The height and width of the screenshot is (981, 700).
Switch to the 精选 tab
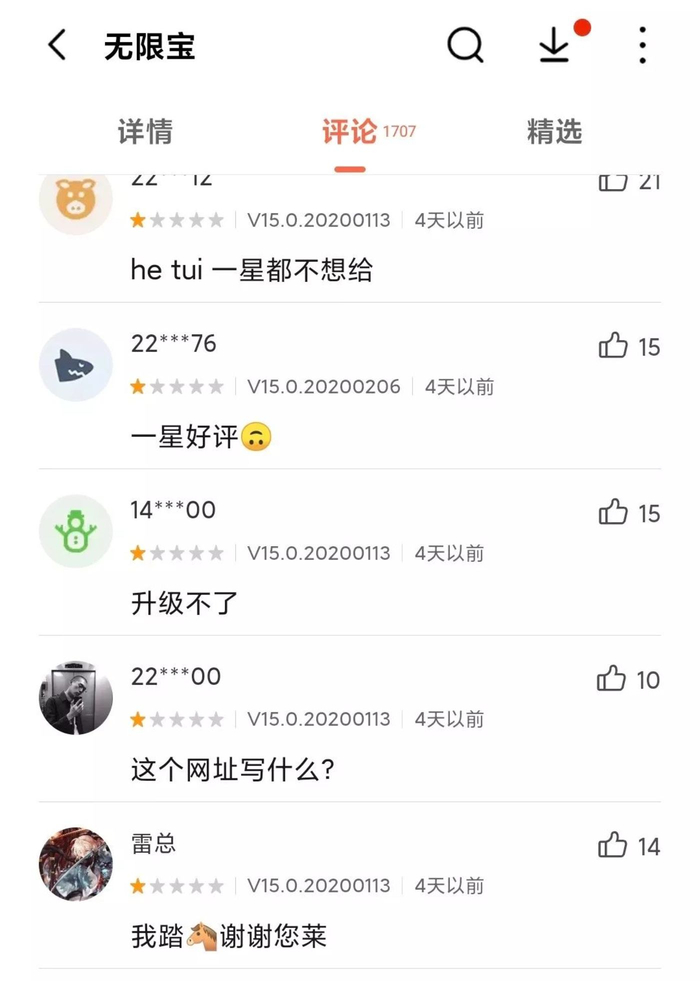pyautogui.click(x=554, y=132)
